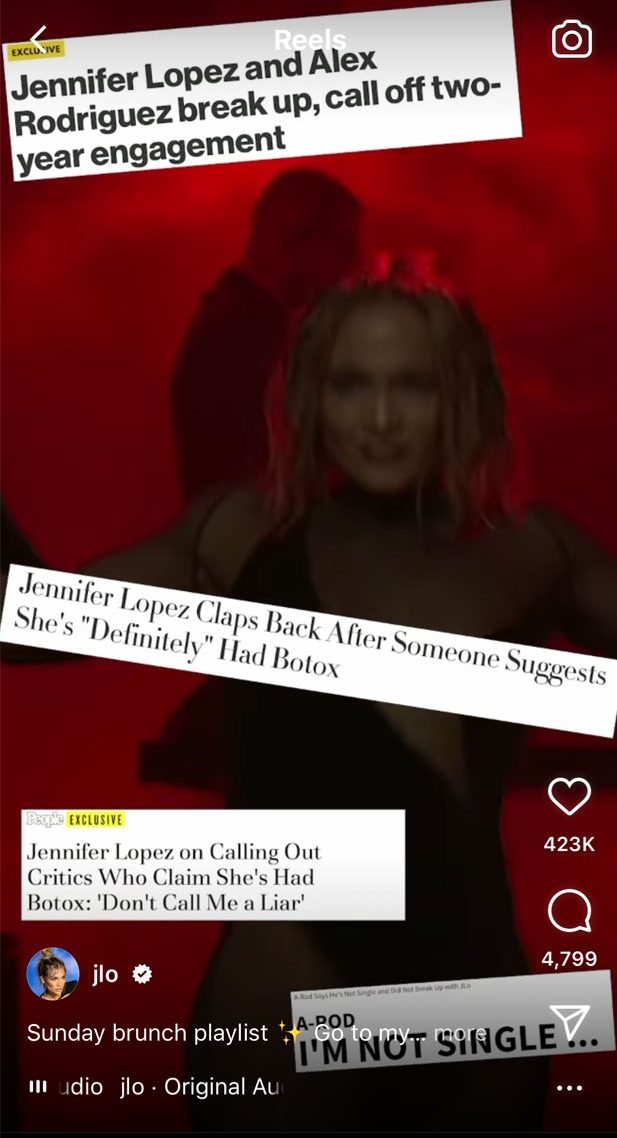Viewport: 617px width, 1138px height.
Task: Open the jlo Original Audio page
Action: (200, 1087)
